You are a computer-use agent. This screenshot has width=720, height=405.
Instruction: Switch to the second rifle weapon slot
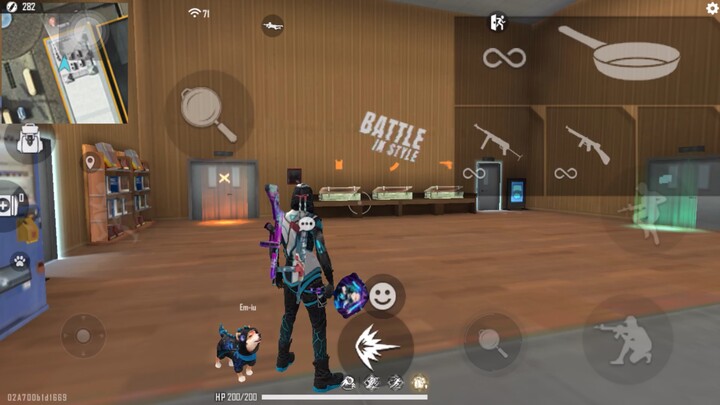point(587,143)
